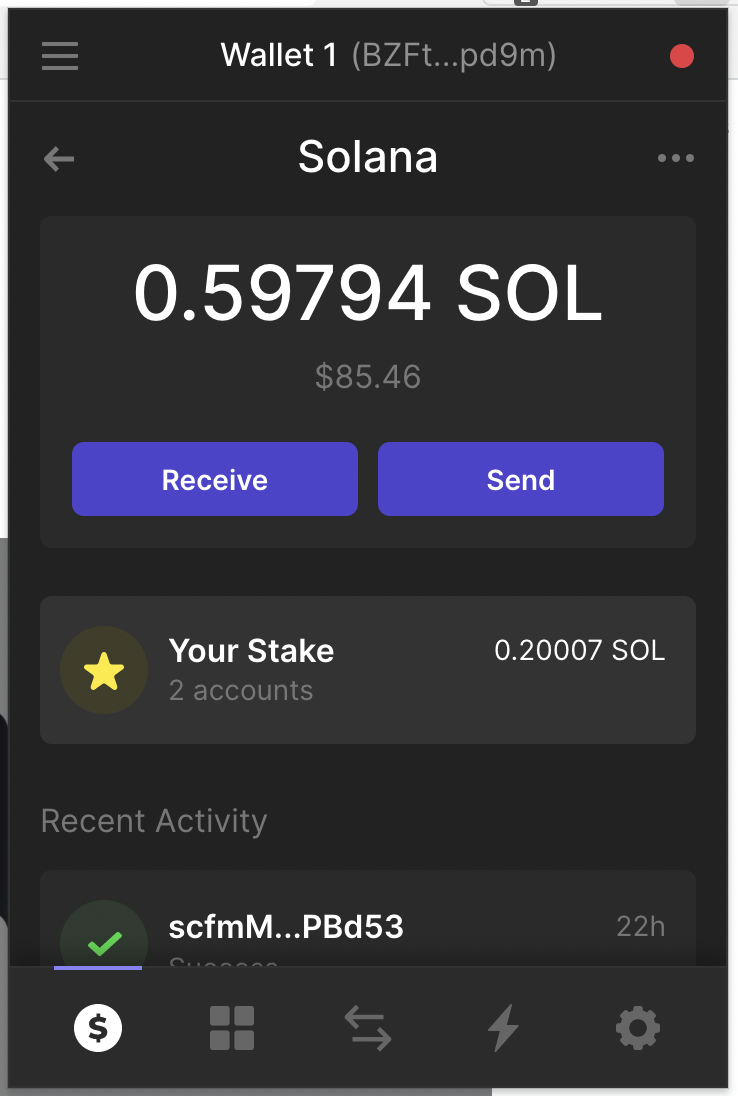Open the Wallet 1 account selector
This screenshot has width=738, height=1096.
pos(388,56)
